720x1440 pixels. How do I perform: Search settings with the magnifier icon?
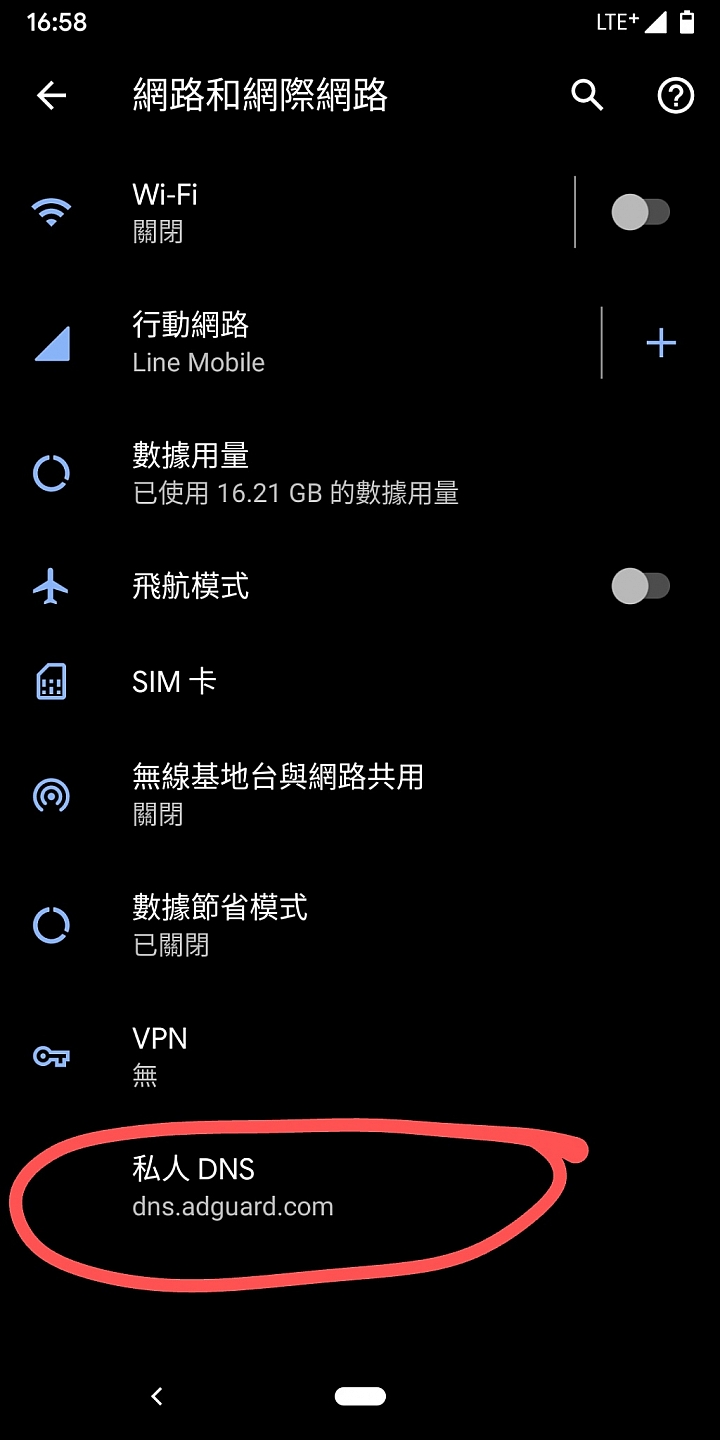[587, 96]
